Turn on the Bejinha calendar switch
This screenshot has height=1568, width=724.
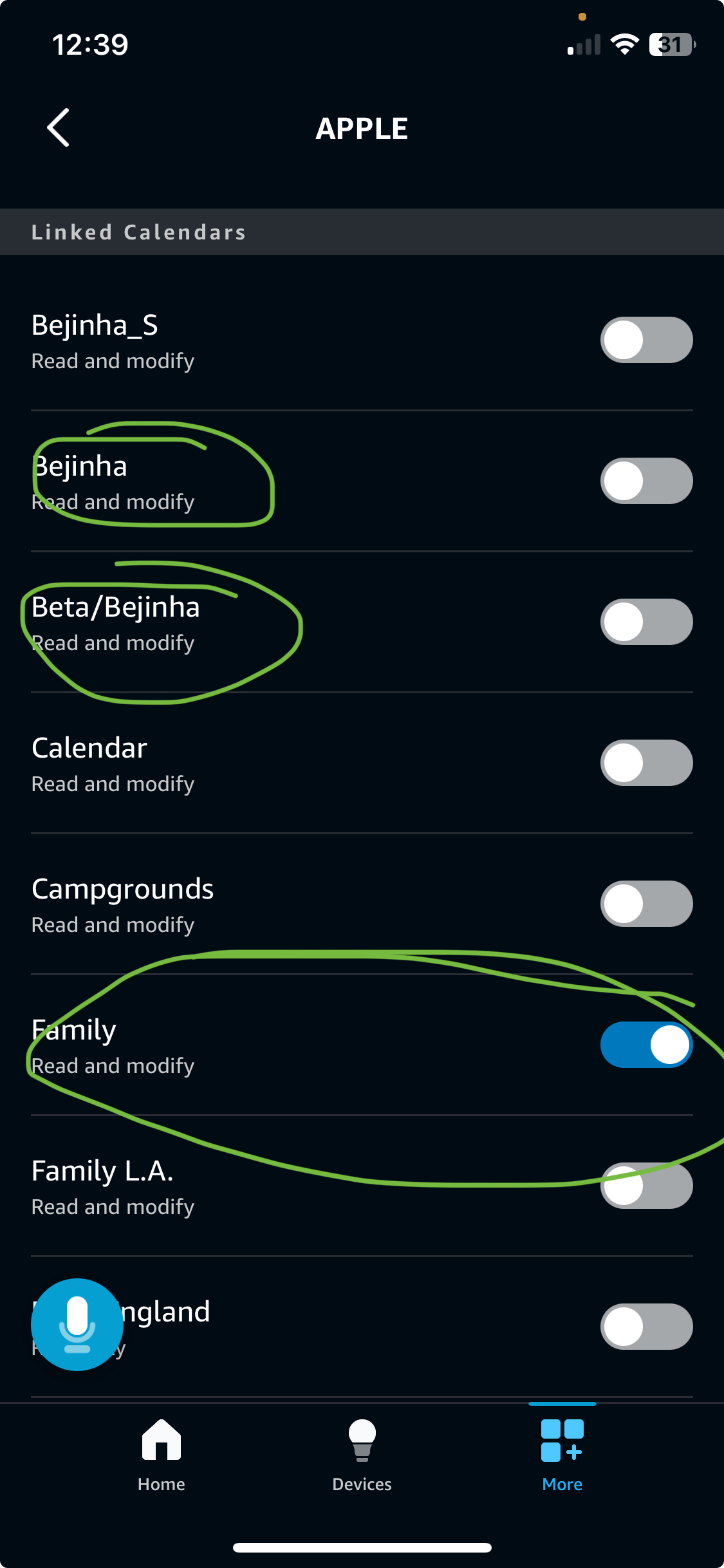[x=646, y=481]
